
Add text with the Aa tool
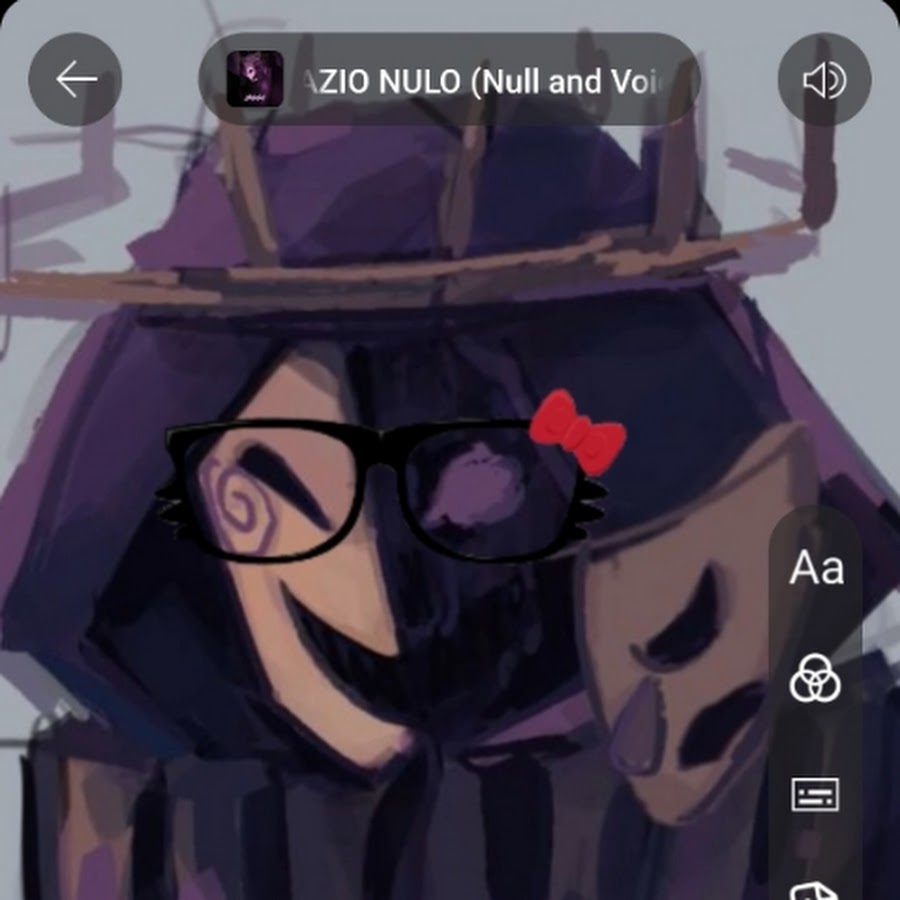816,568
